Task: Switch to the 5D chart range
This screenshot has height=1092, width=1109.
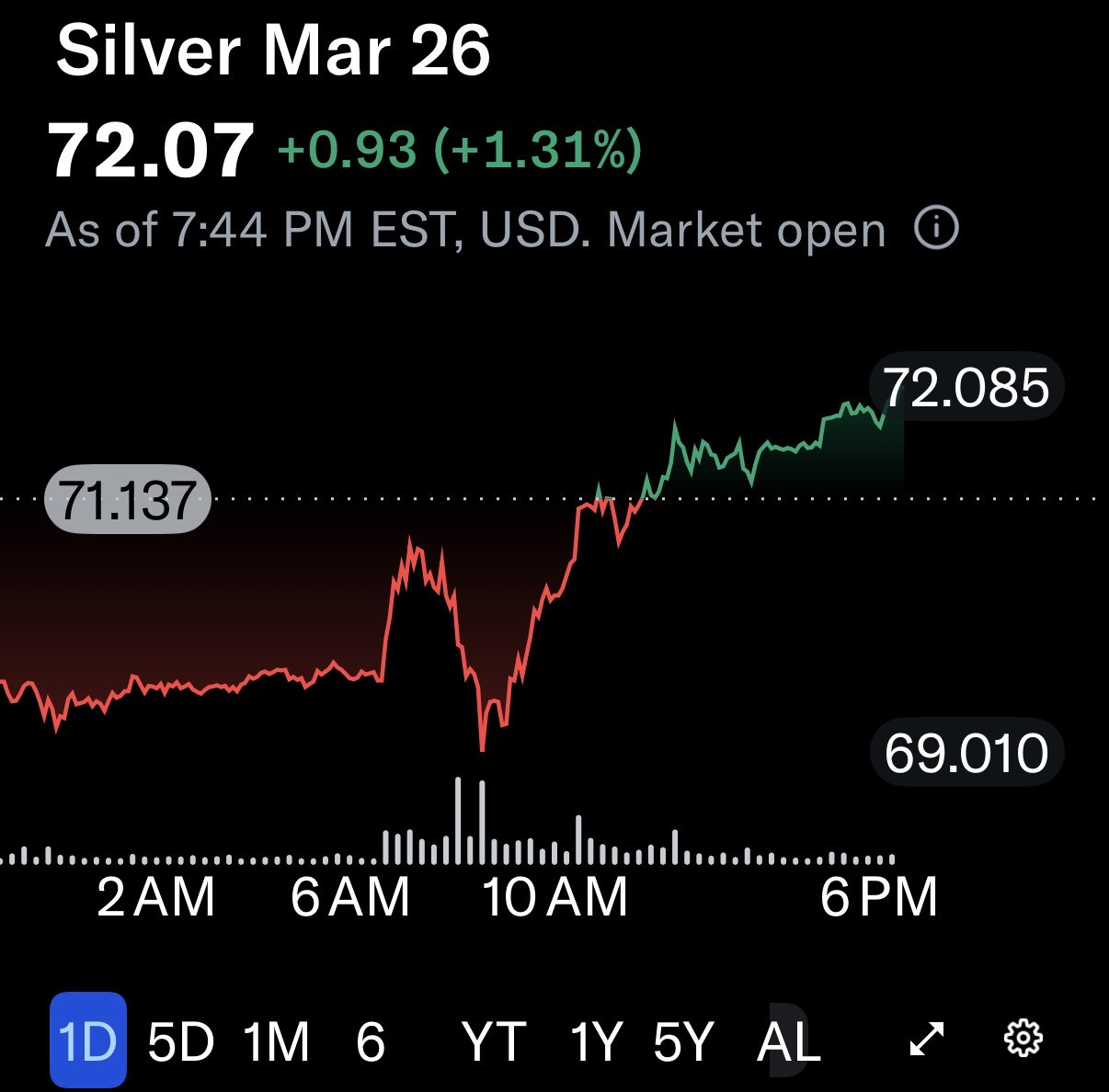Action: (180, 1041)
